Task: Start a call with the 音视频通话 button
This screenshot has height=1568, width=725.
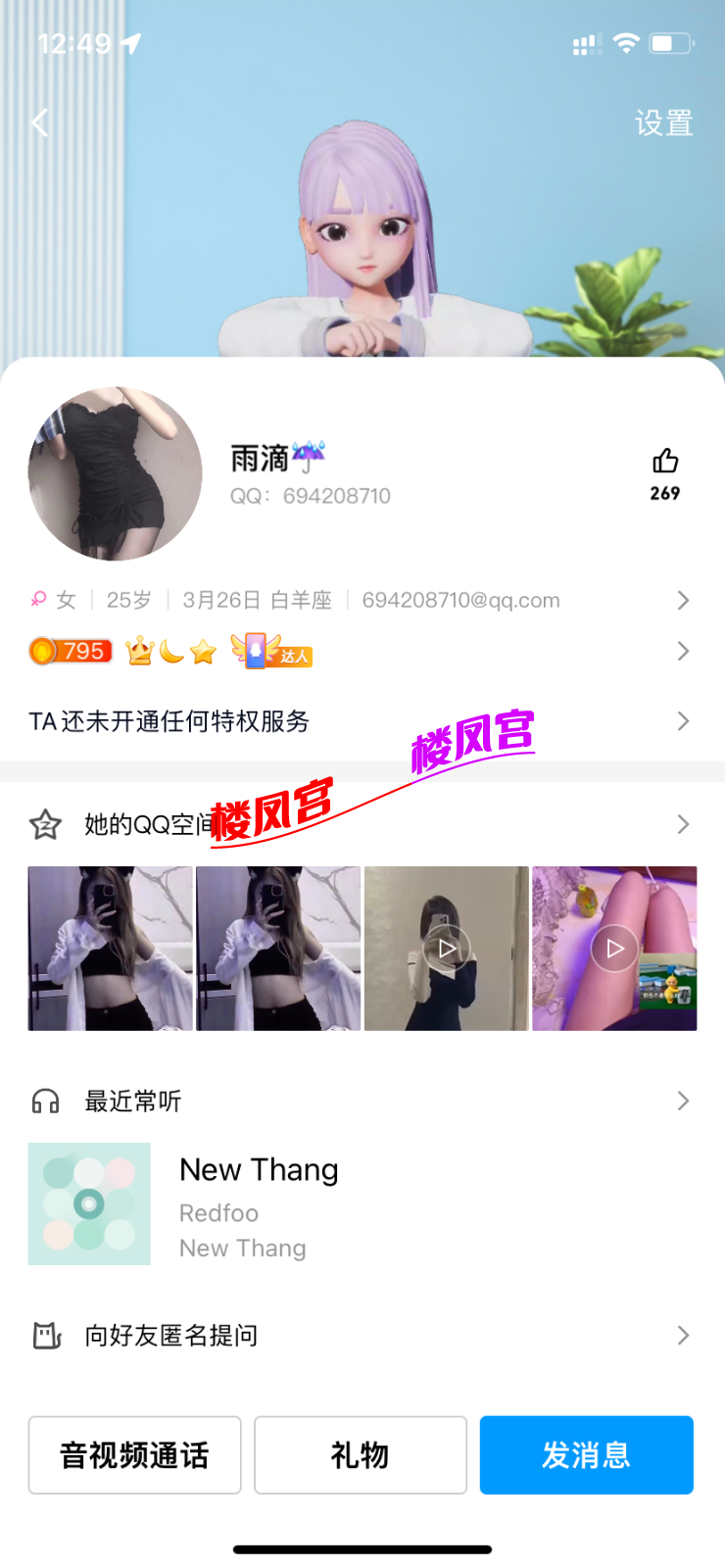Action: [x=134, y=1455]
